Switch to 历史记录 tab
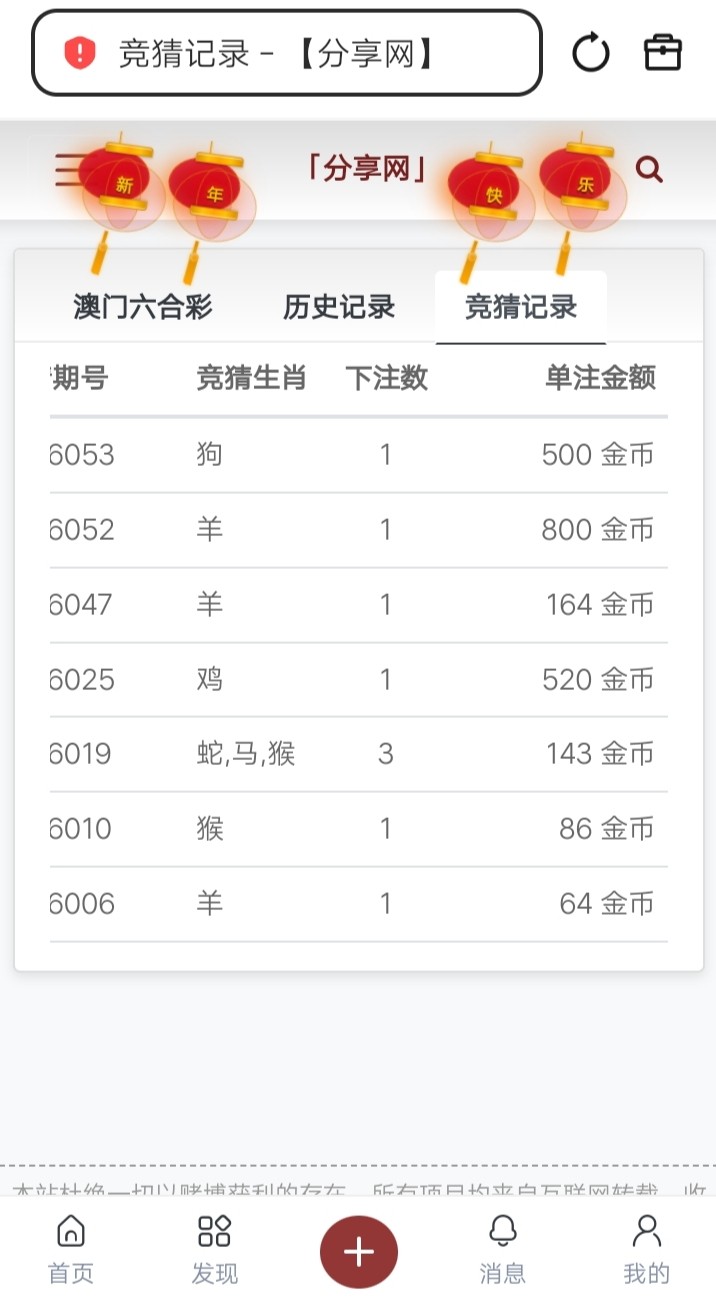The width and height of the screenshot is (716, 1300). coord(339,307)
